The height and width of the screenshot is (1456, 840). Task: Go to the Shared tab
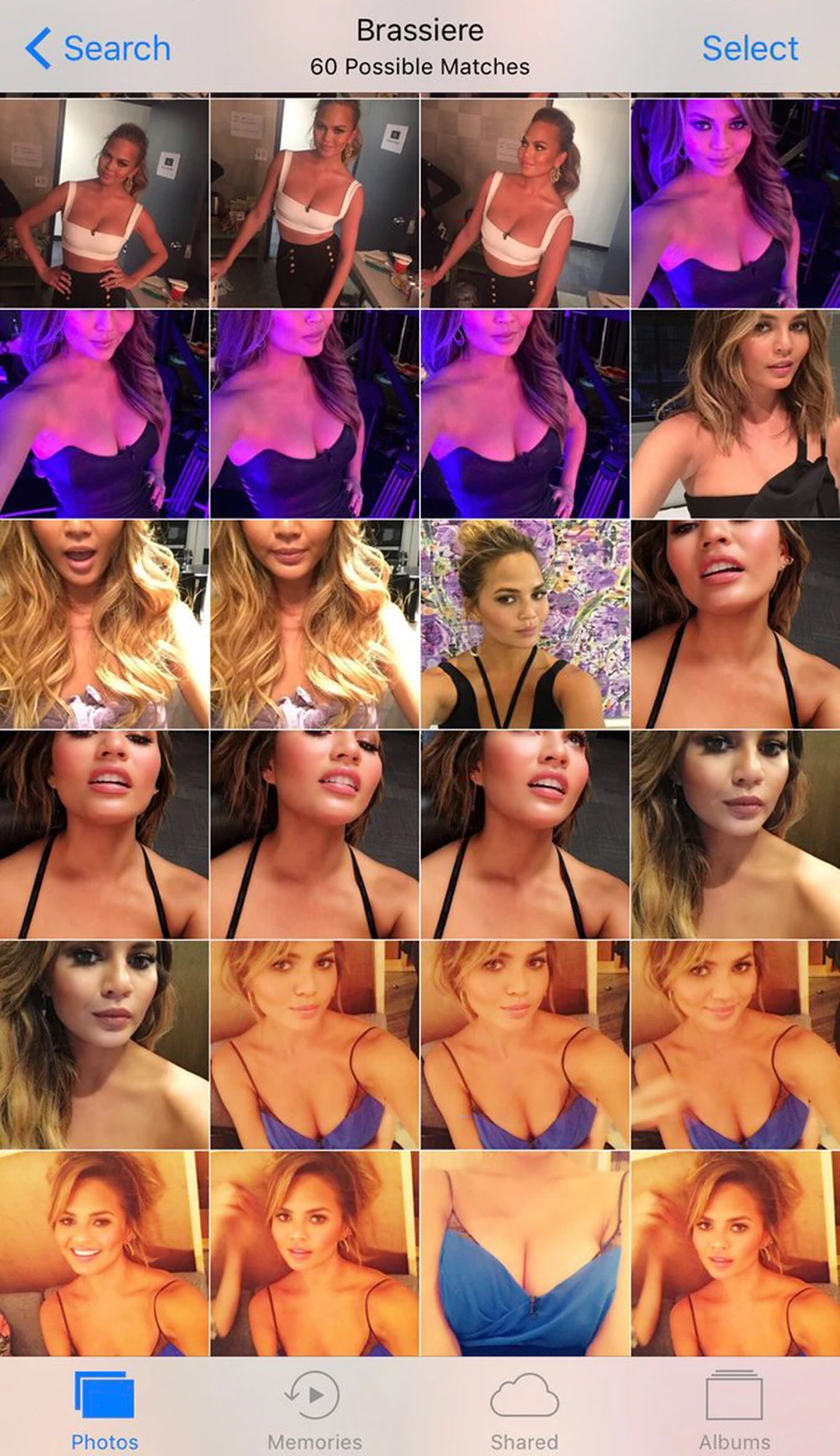pyautogui.click(x=525, y=1410)
